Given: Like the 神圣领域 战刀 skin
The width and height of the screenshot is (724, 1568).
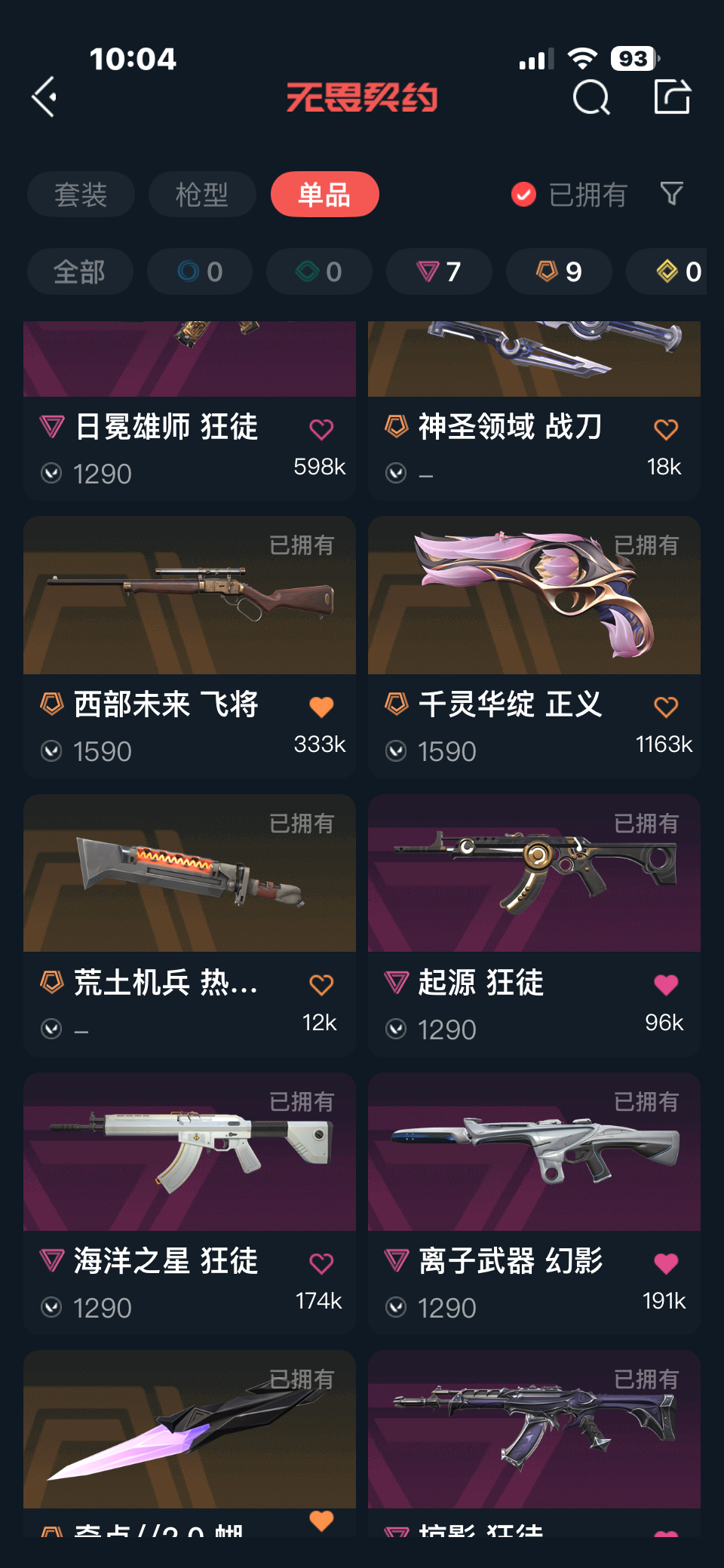Looking at the screenshot, I should point(665,429).
